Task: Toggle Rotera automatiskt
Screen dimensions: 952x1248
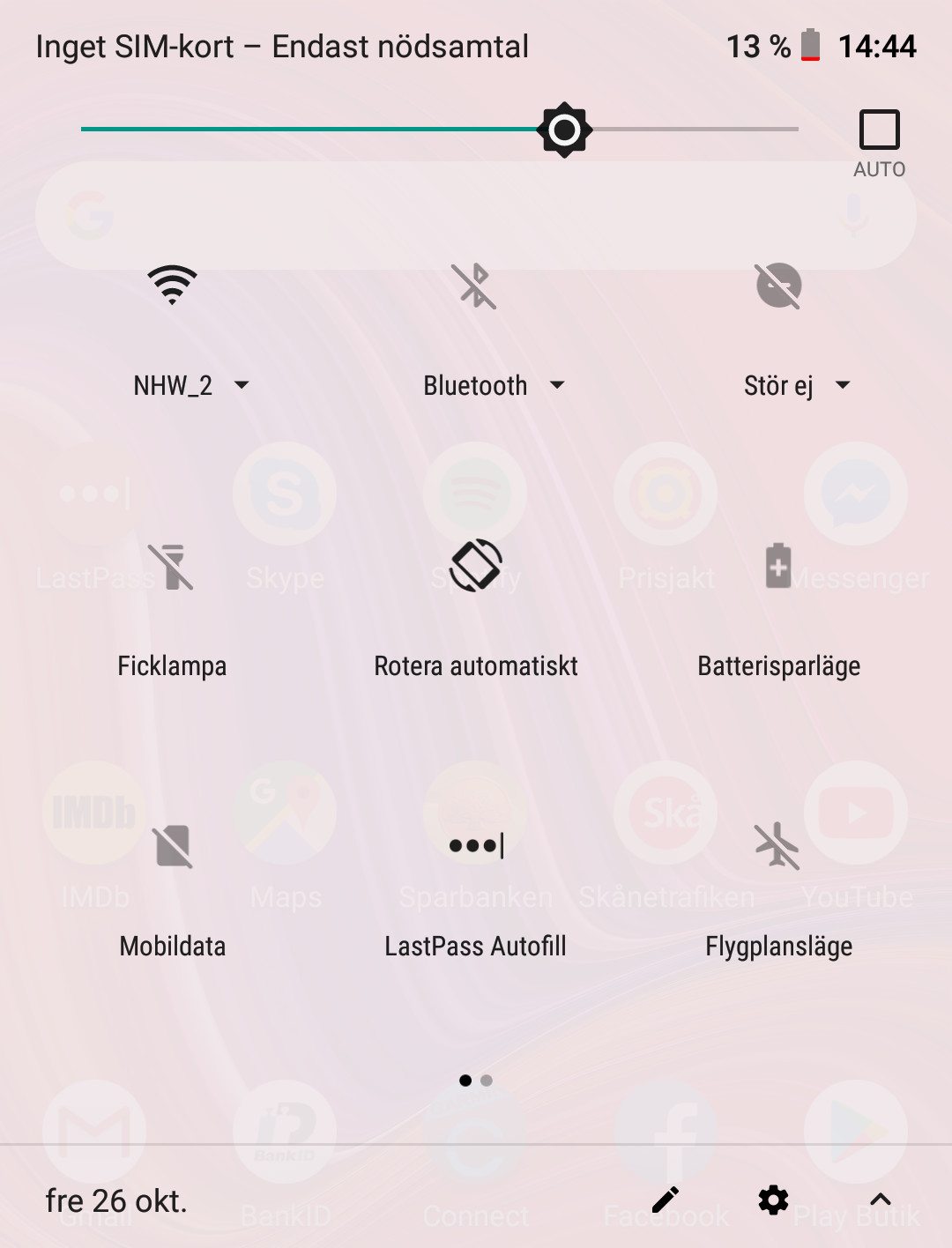Action: point(476,566)
